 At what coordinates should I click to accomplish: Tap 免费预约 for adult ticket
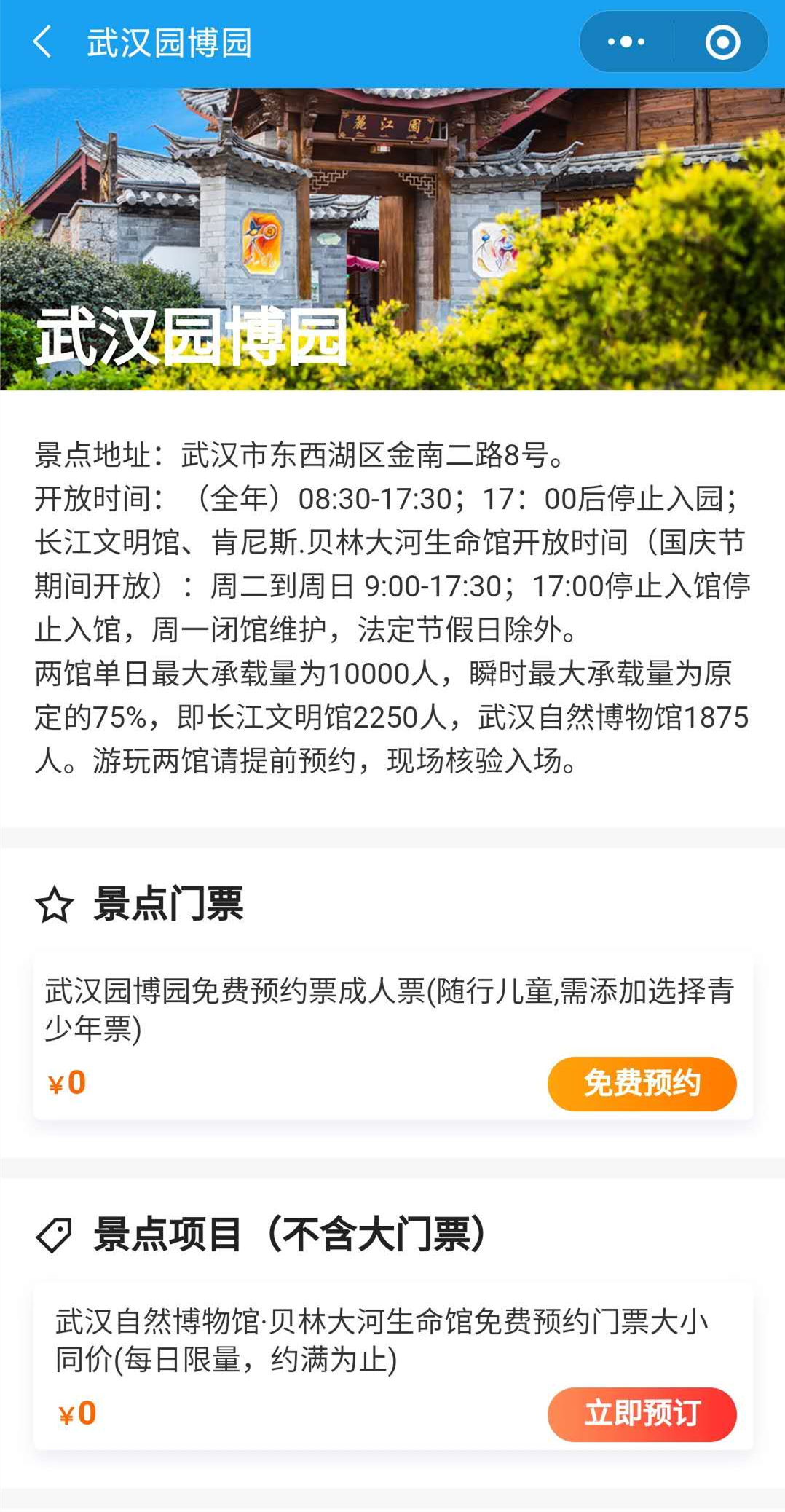click(642, 1084)
